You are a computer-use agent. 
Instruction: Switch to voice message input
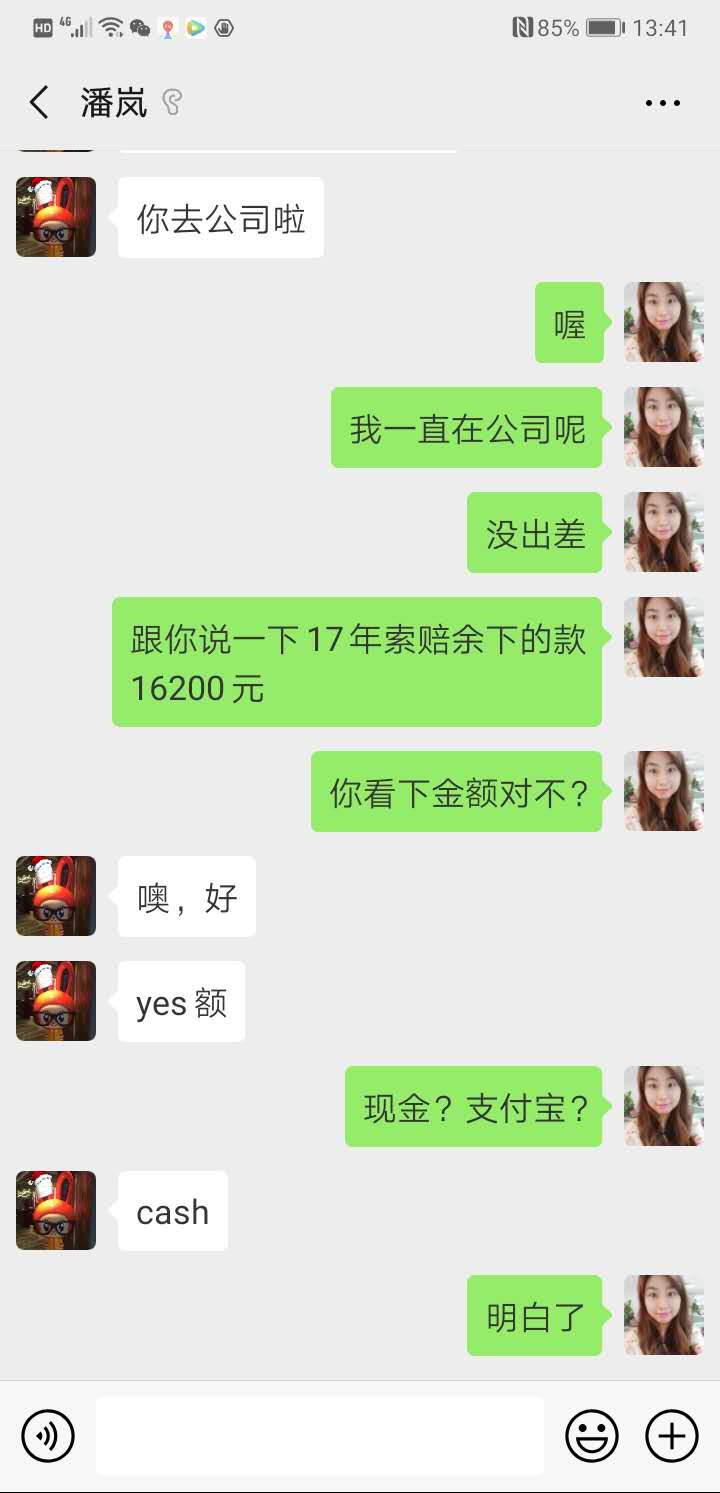(48, 1436)
